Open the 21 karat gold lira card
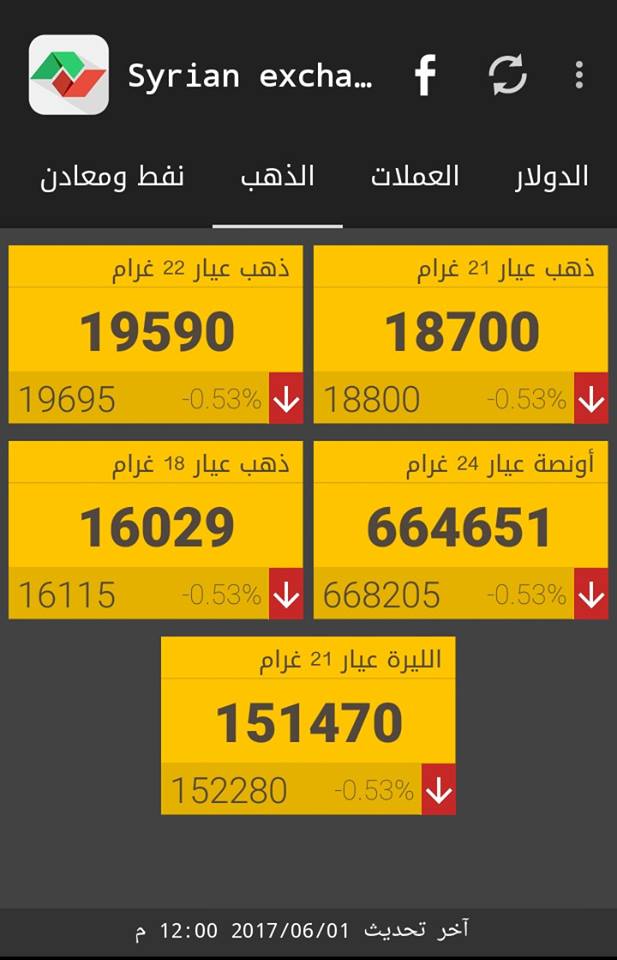The width and height of the screenshot is (617, 960). (308, 725)
